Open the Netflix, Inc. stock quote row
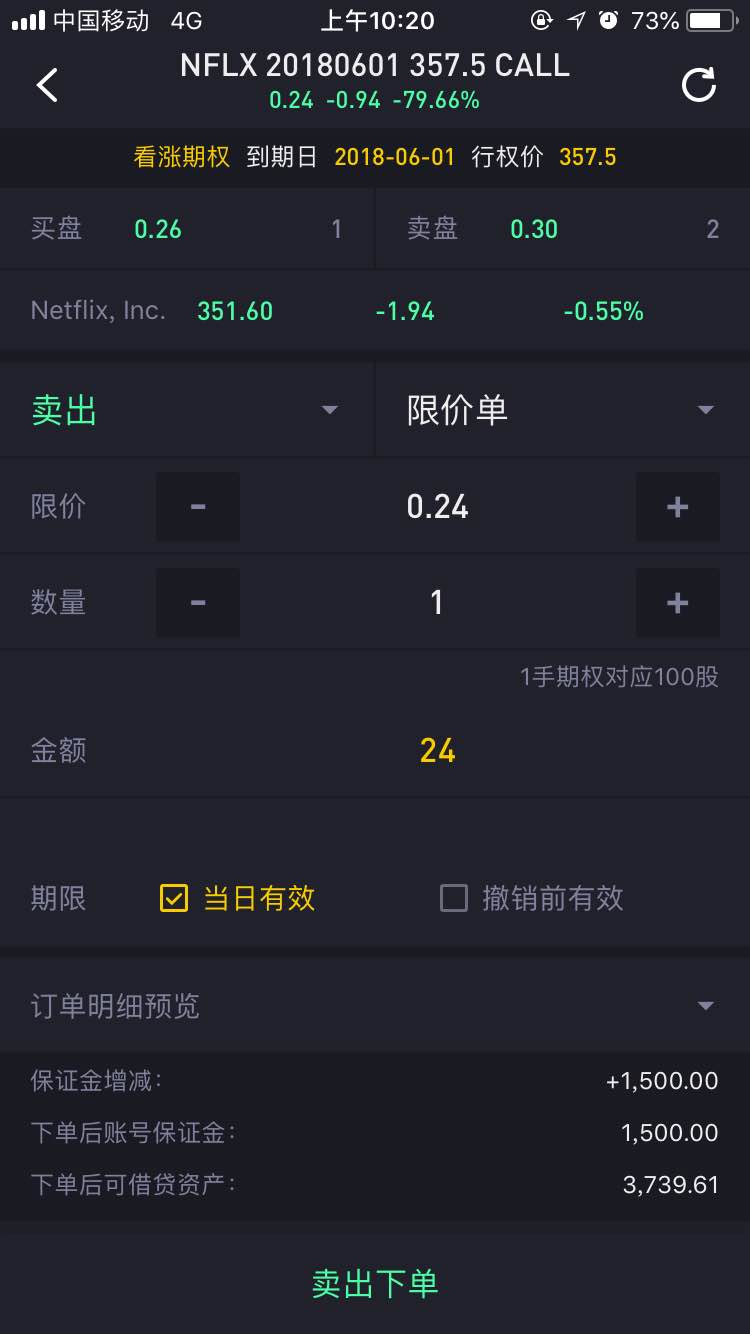This screenshot has width=750, height=1334. pos(375,311)
